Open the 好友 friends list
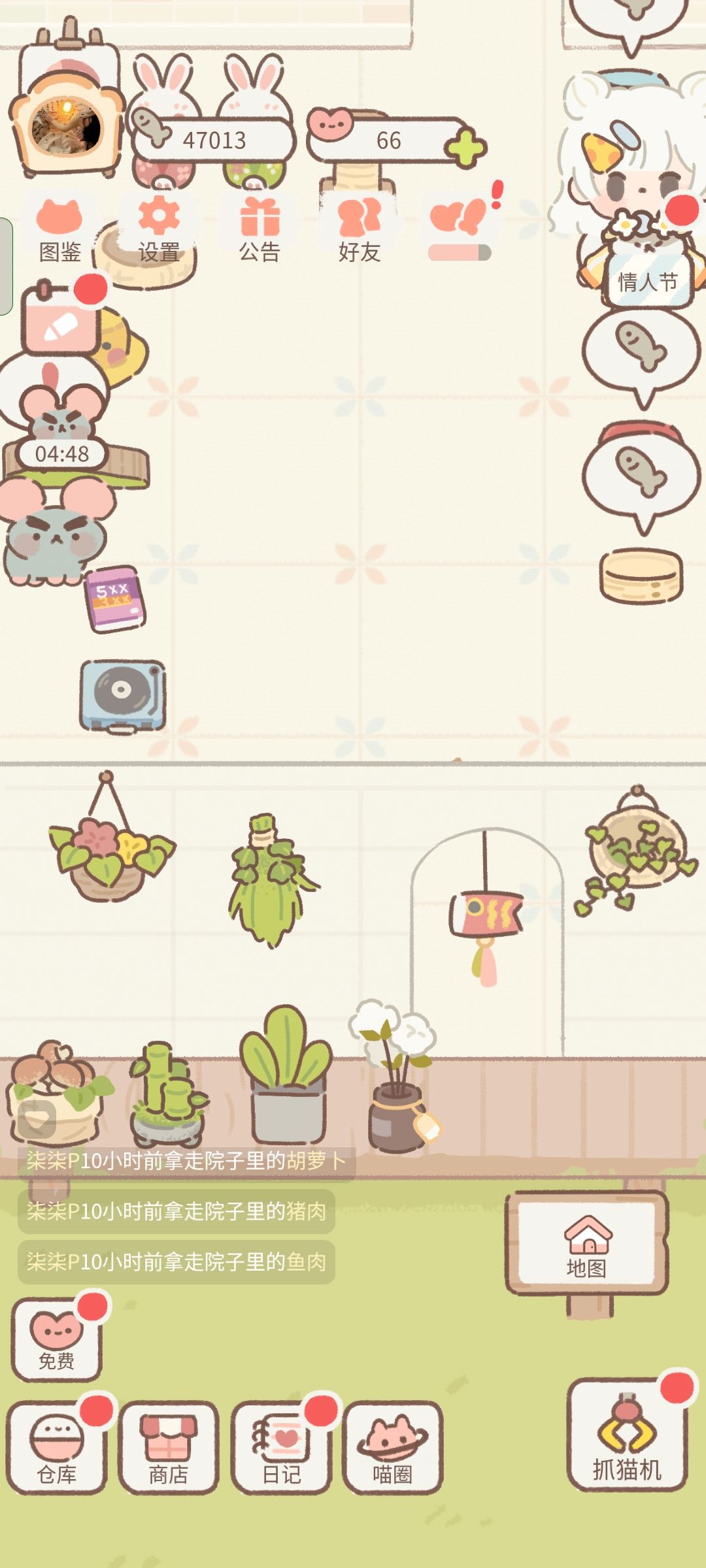This screenshot has height=1568, width=706. [359, 231]
